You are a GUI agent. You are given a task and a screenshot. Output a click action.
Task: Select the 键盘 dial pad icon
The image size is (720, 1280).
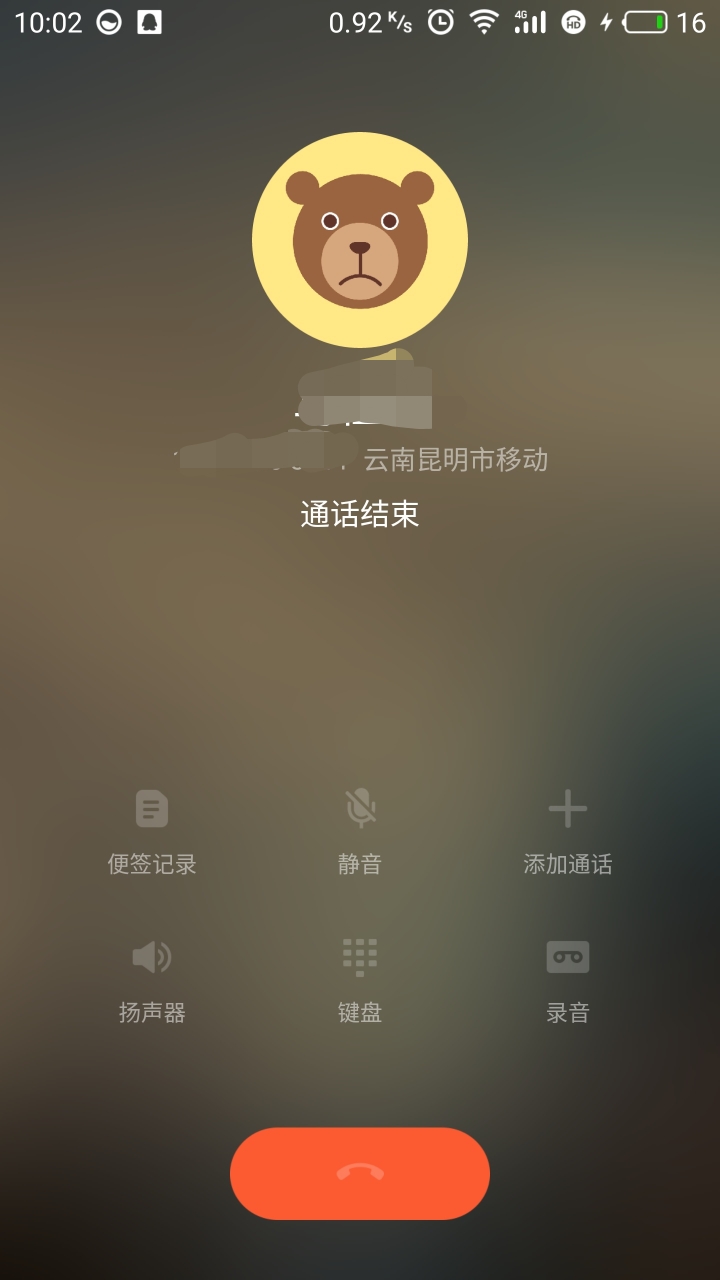(359, 955)
